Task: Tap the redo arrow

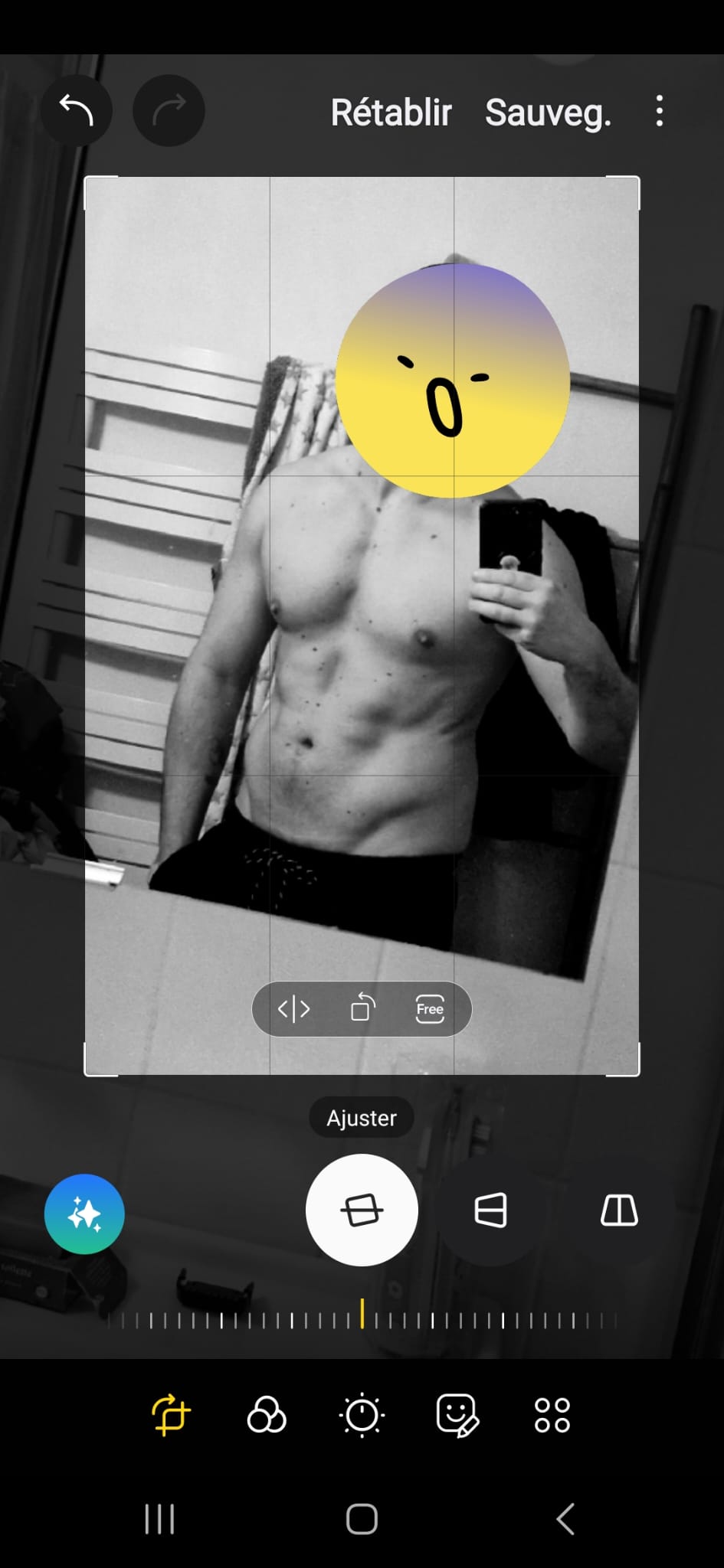Action: [169, 111]
